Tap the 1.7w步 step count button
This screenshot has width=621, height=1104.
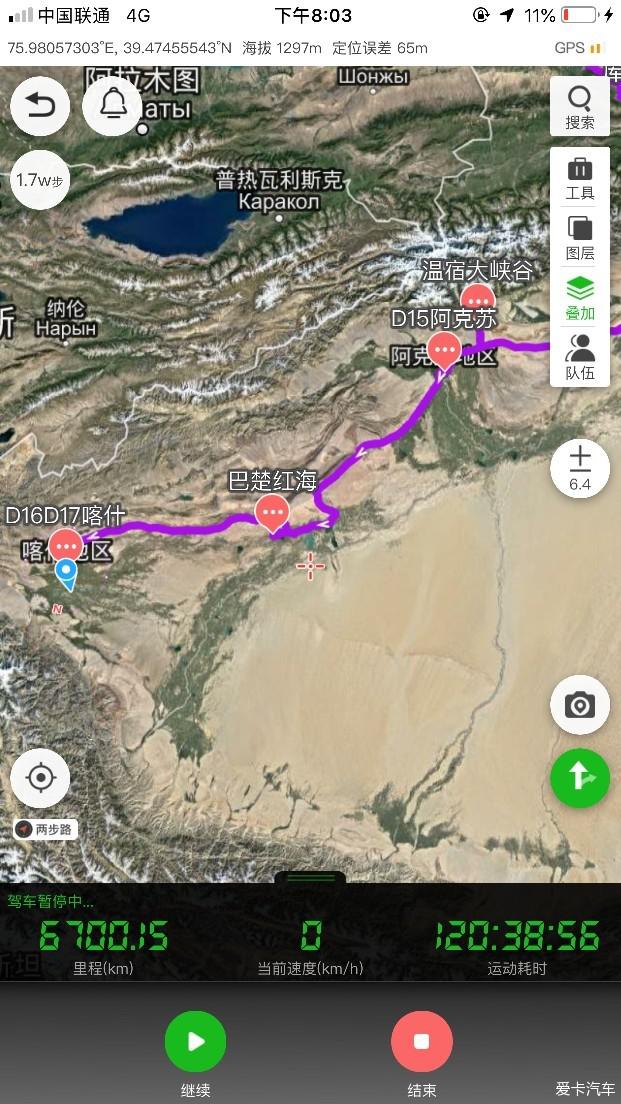coord(40,180)
